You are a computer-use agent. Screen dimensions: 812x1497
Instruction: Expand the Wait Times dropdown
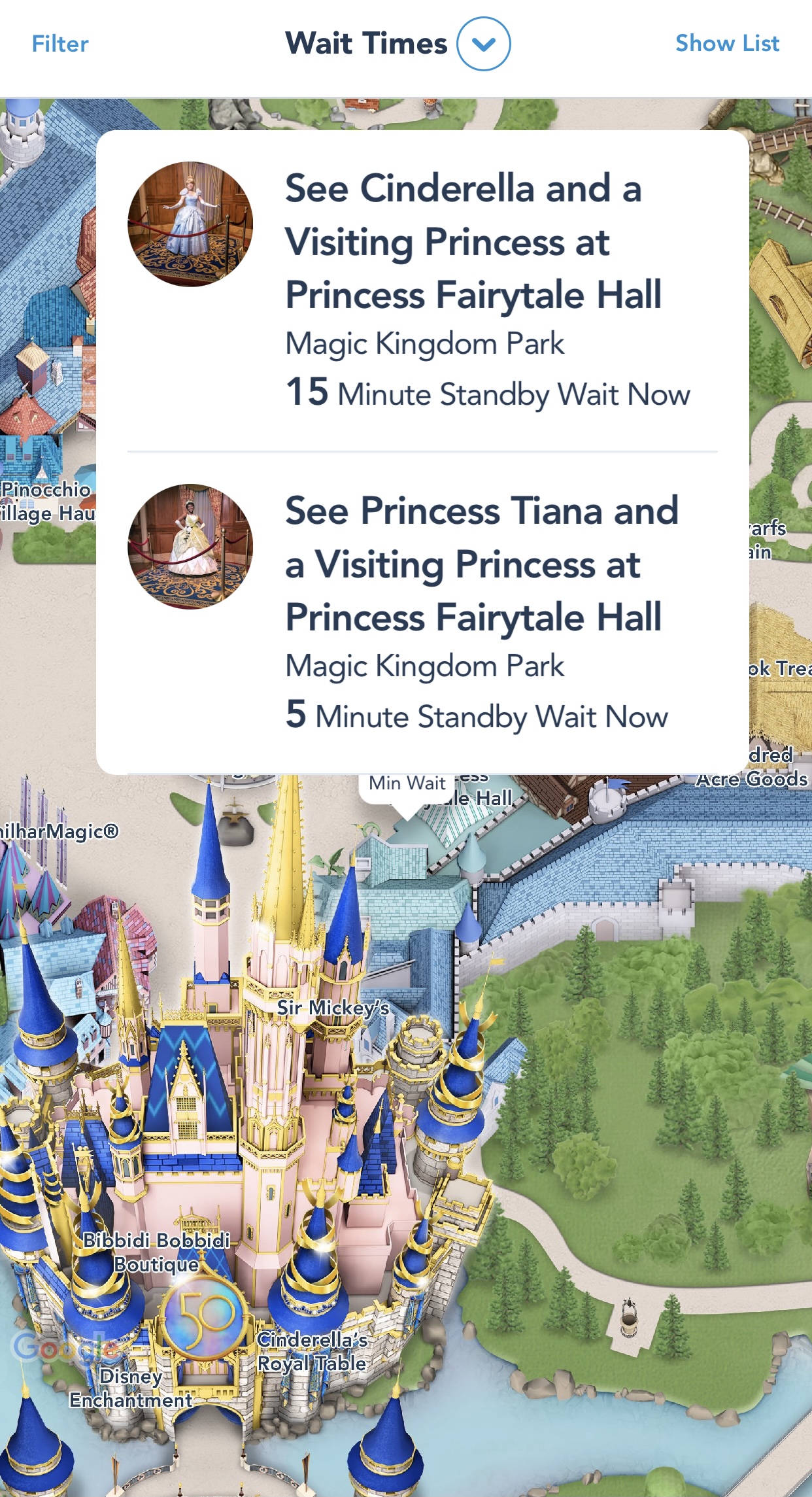(483, 44)
